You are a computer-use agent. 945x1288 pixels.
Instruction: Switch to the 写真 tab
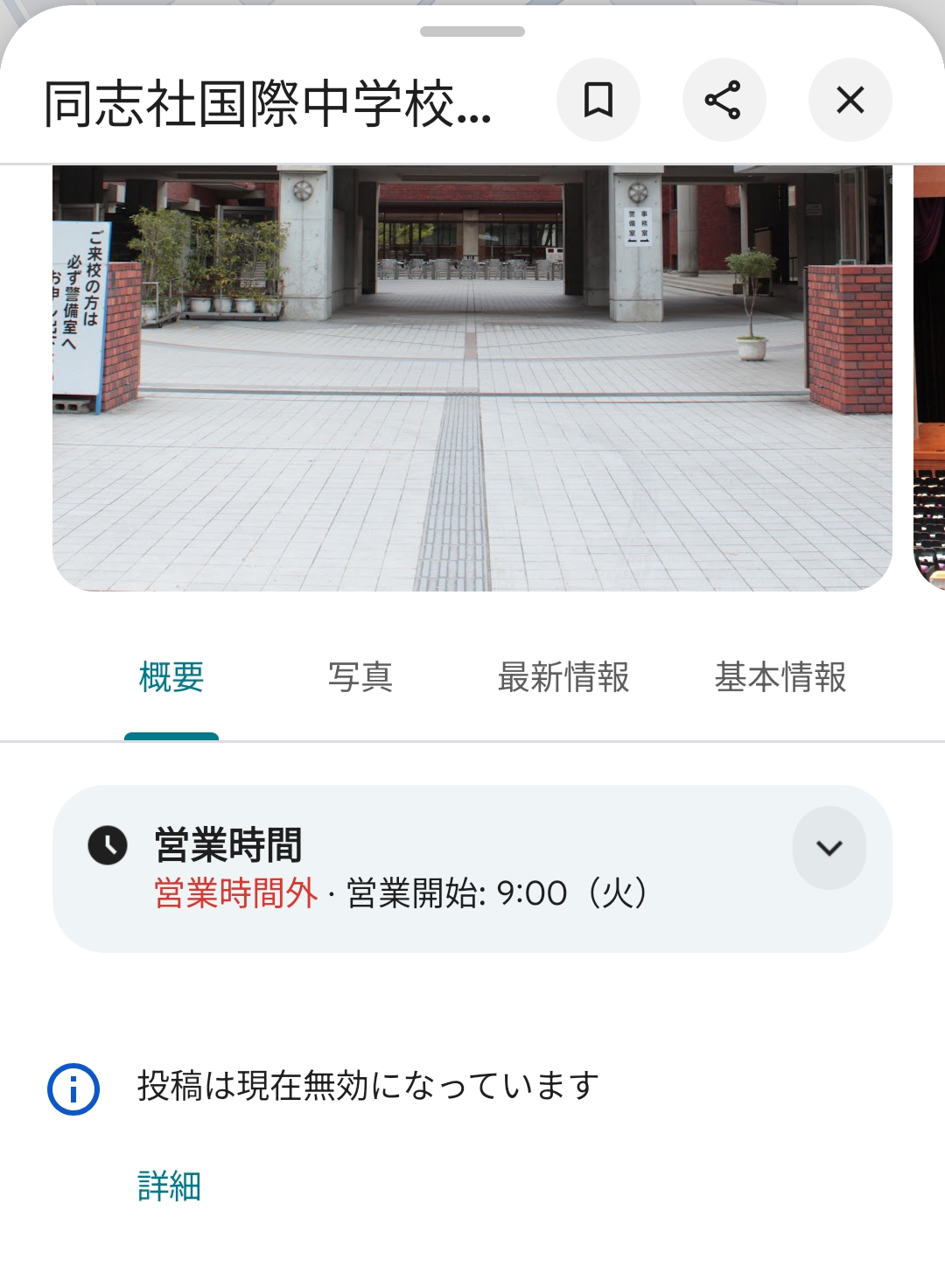pyautogui.click(x=360, y=677)
